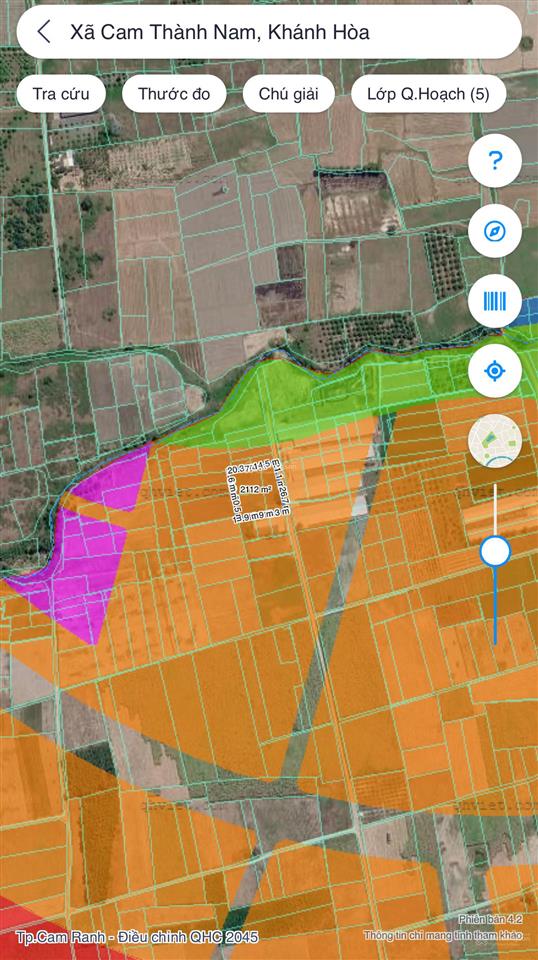
Task: Tap the compass button
Action: coord(495,231)
